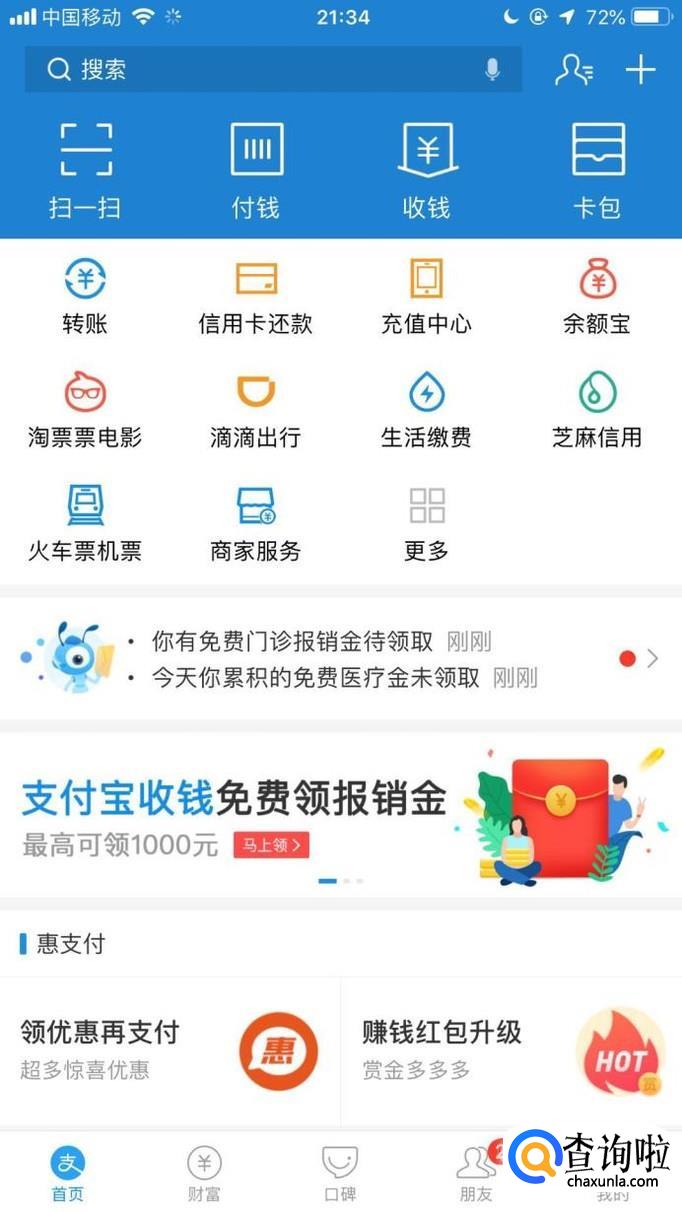Open 付钱 payment code
Viewport: 682px width, 1212px height.
(x=256, y=170)
